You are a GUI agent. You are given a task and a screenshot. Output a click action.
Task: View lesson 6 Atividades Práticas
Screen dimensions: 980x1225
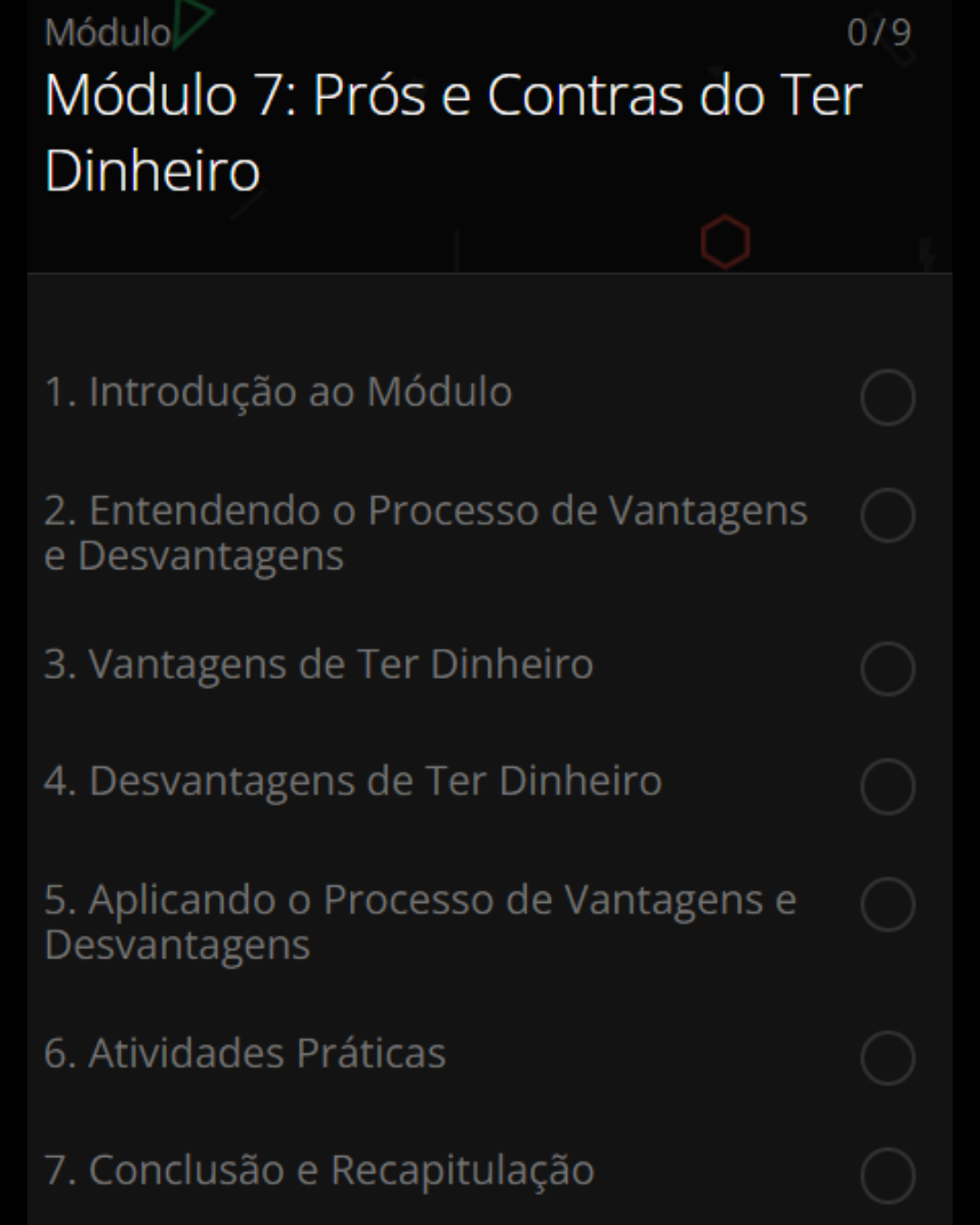(245, 1053)
